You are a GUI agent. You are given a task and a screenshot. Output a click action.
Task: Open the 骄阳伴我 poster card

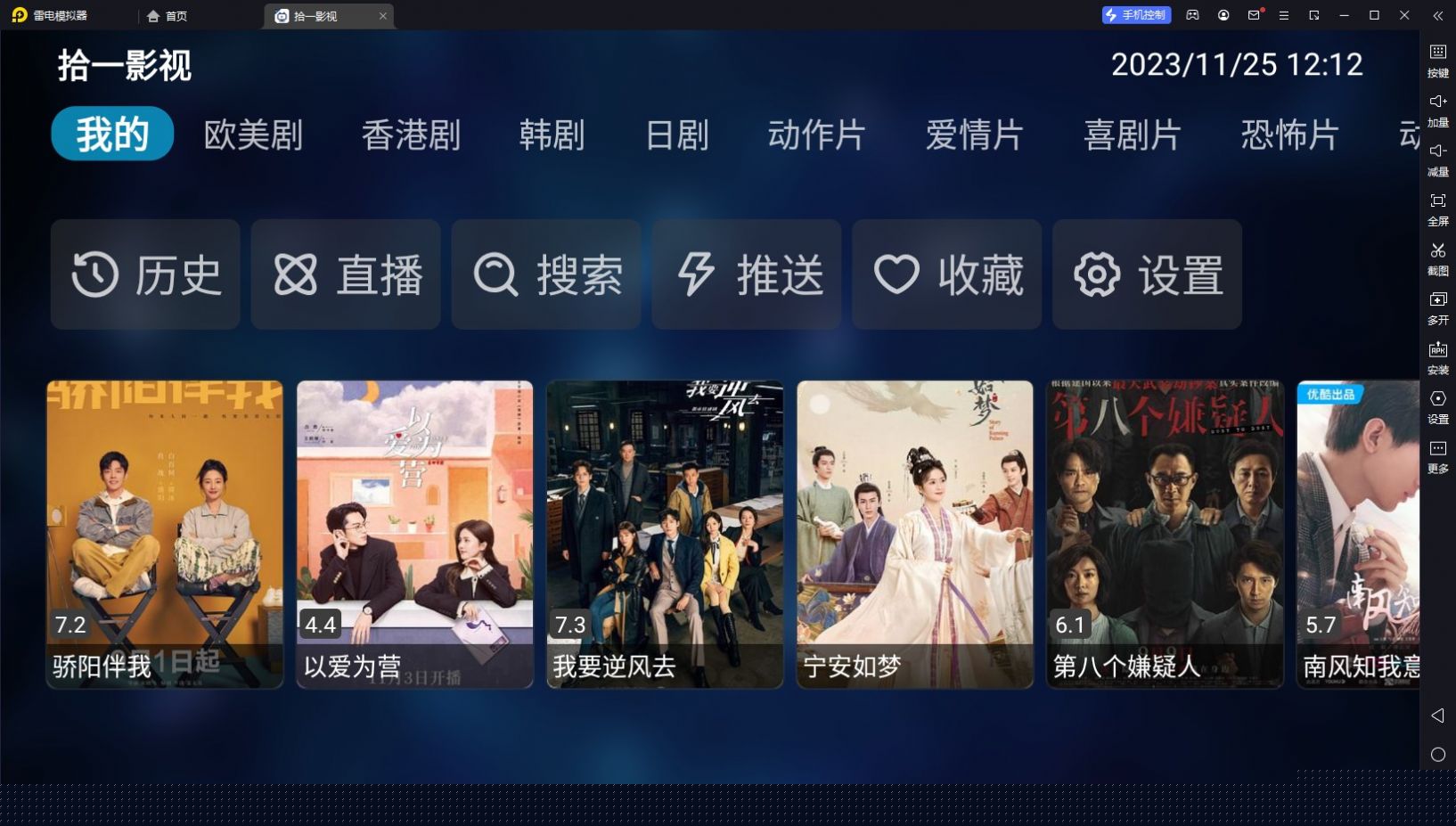[x=165, y=533]
